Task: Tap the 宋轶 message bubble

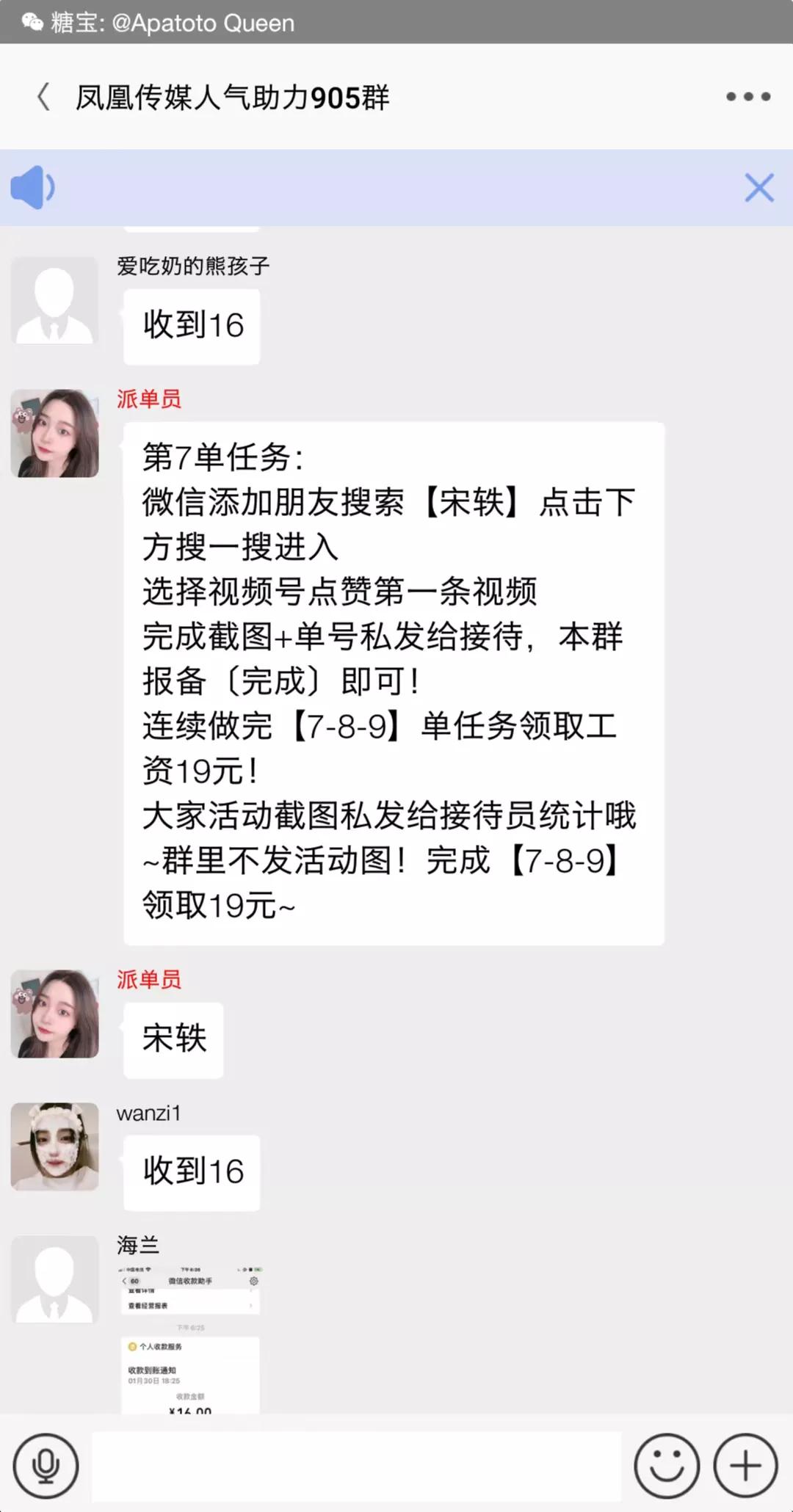Action: pyautogui.click(x=173, y=1040)
